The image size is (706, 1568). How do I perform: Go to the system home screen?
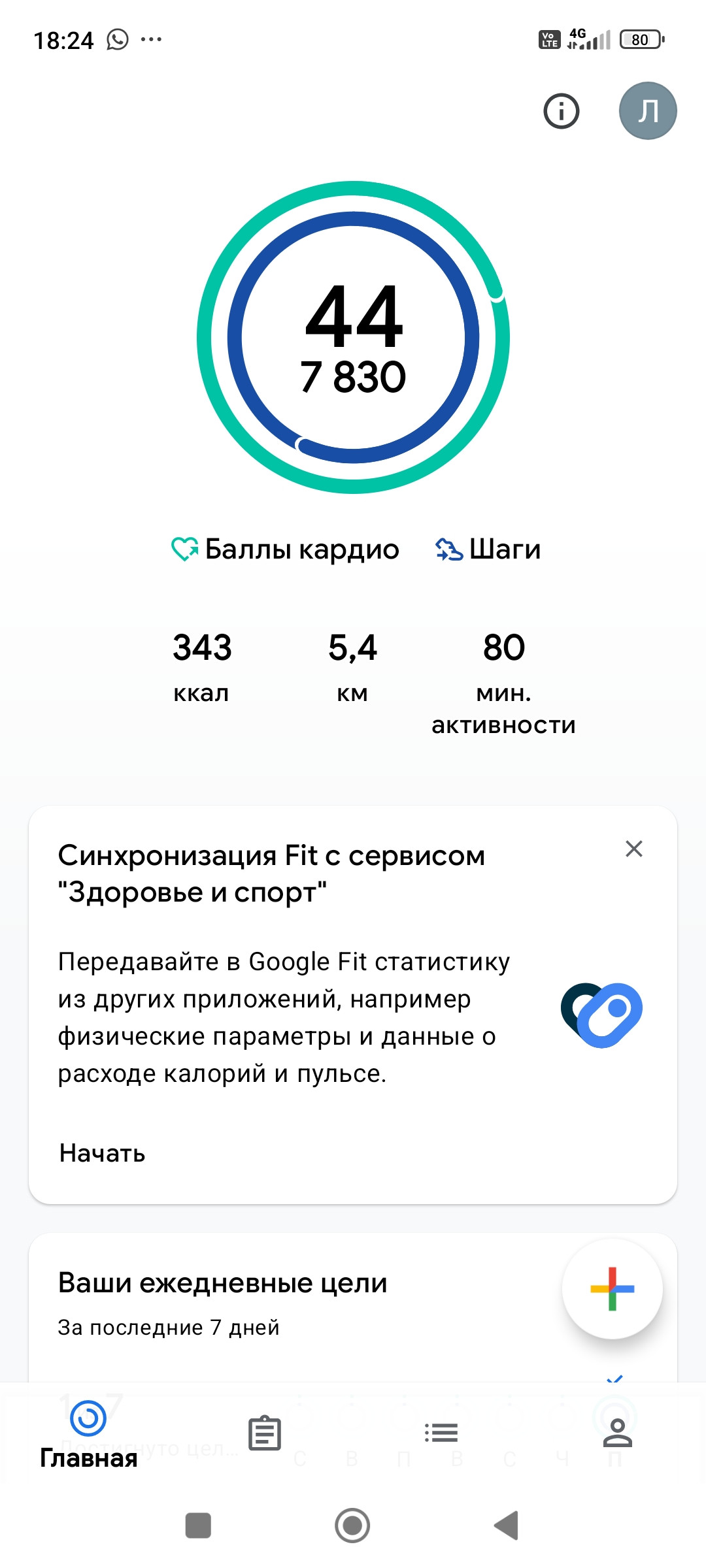tap(352, 1526)
